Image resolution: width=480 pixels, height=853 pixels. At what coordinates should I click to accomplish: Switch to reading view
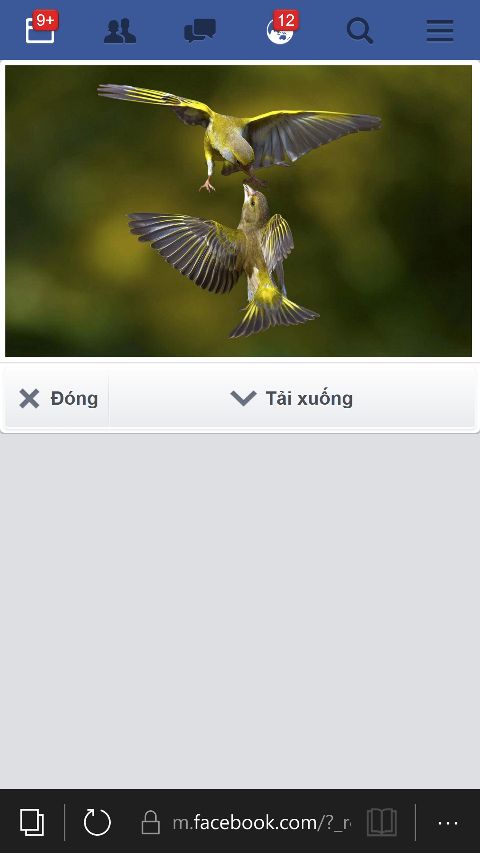click(381, 822)
